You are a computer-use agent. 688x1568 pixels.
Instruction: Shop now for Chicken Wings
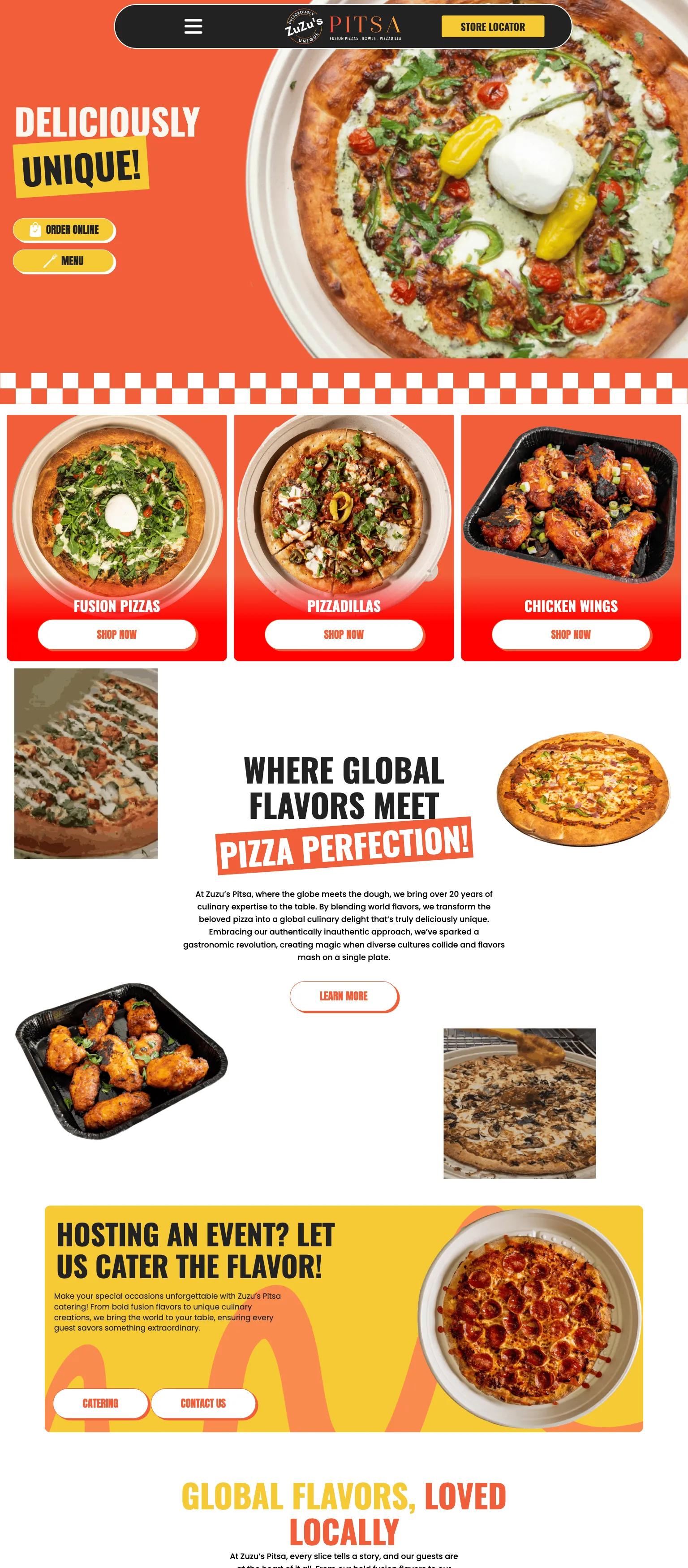571,634
